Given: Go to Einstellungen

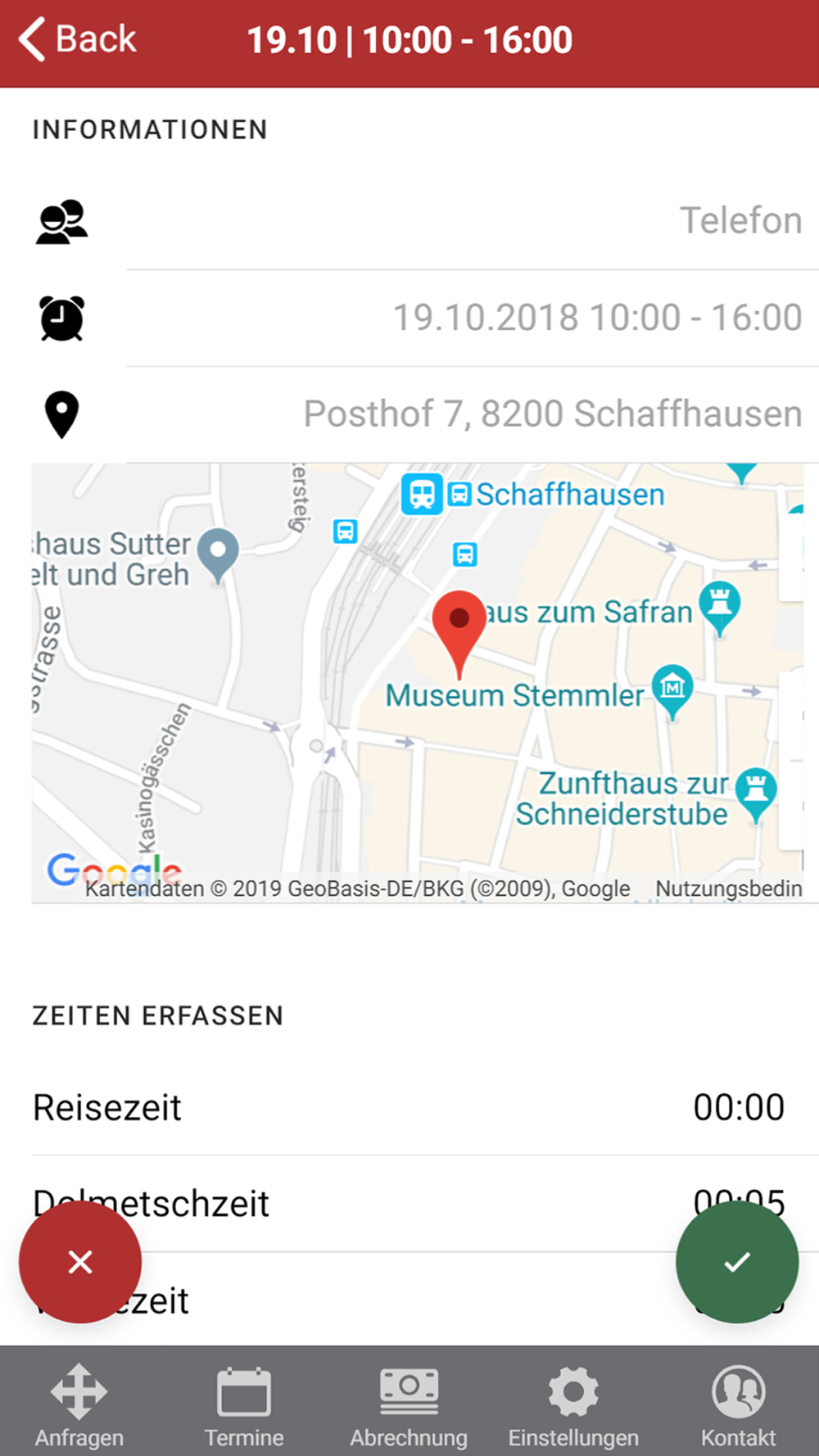Looking at the screenshot, I should click(x=573, y=1404).
